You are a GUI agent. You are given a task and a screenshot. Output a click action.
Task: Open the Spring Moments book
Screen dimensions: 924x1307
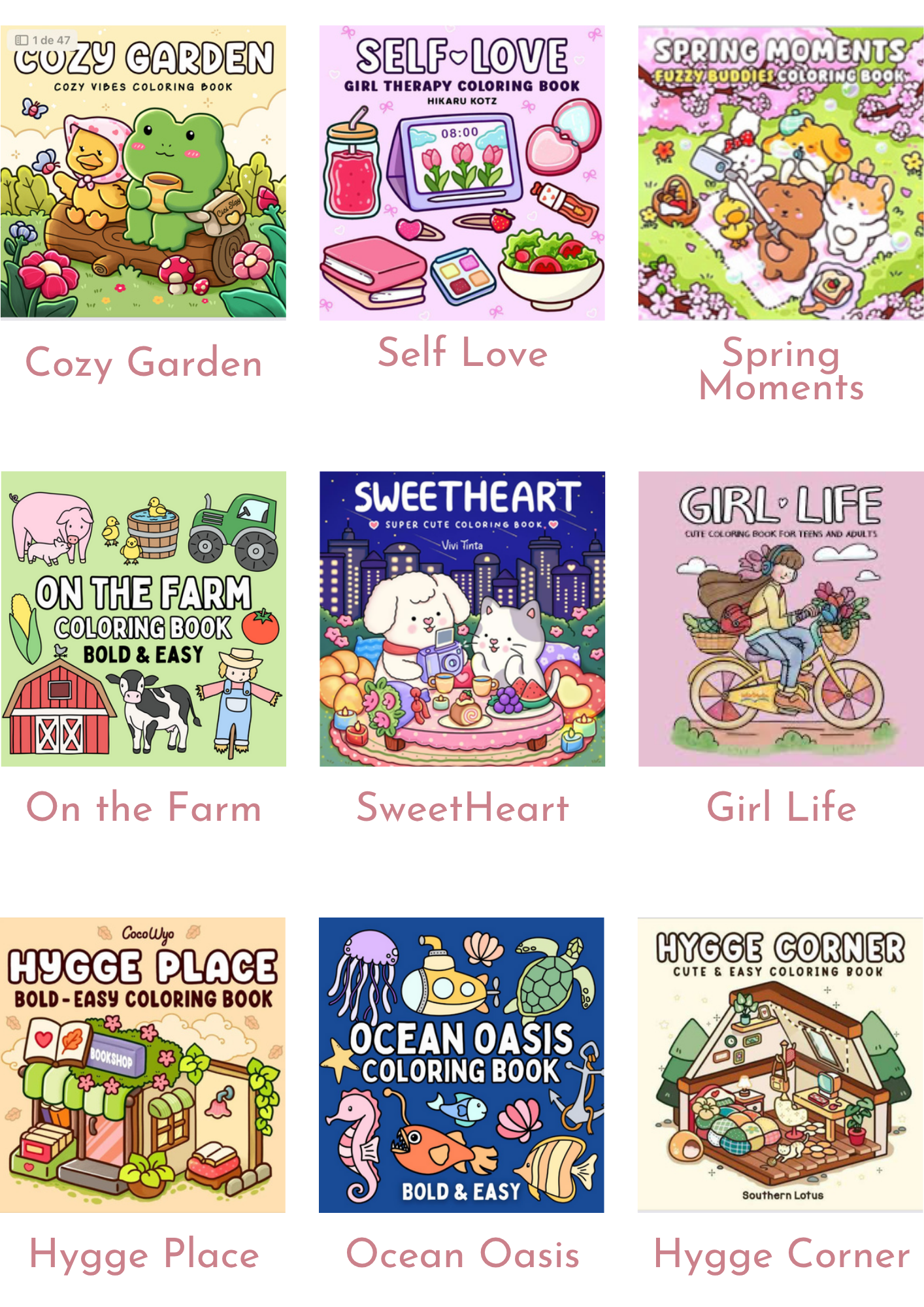pyautogui.click(x=780, y=173)
